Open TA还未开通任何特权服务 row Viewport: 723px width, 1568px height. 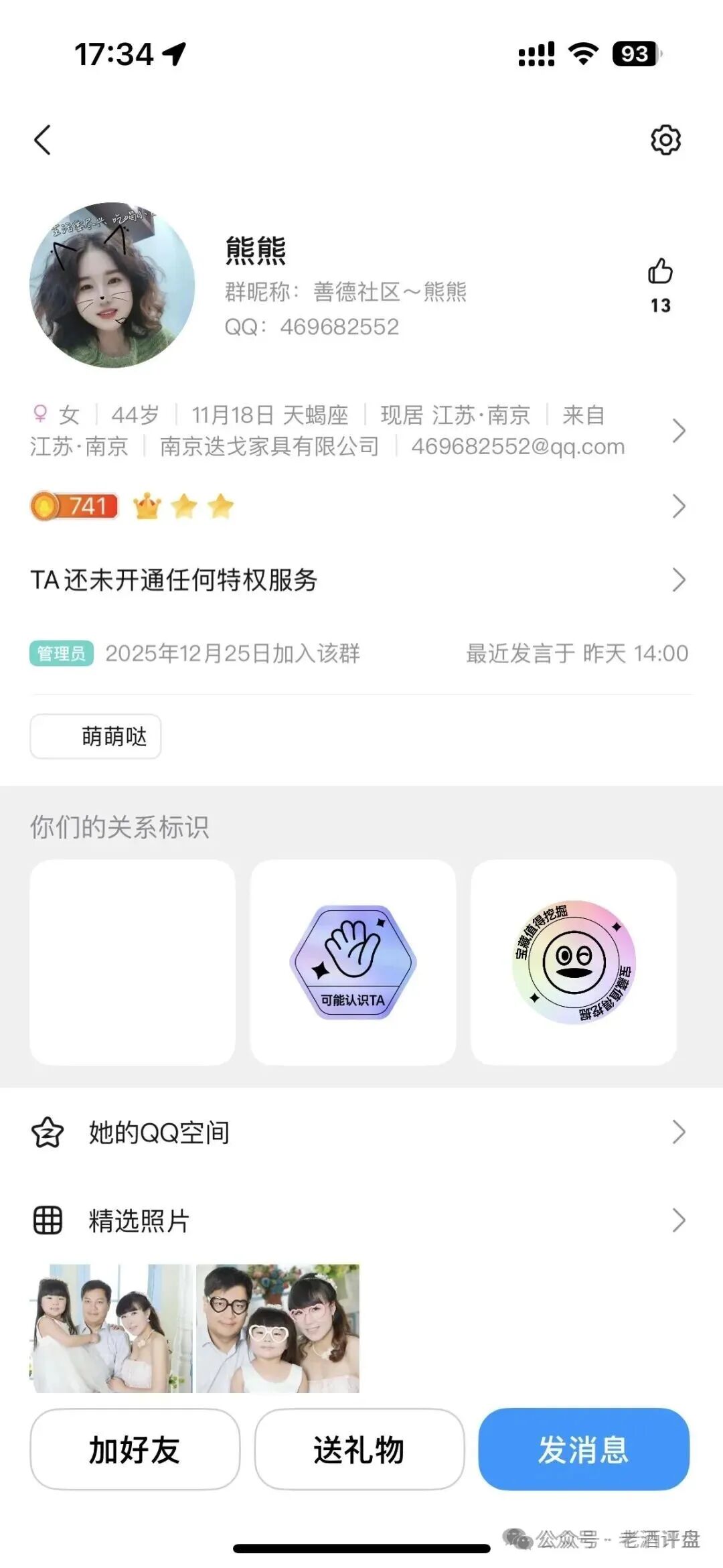point(677,580)
